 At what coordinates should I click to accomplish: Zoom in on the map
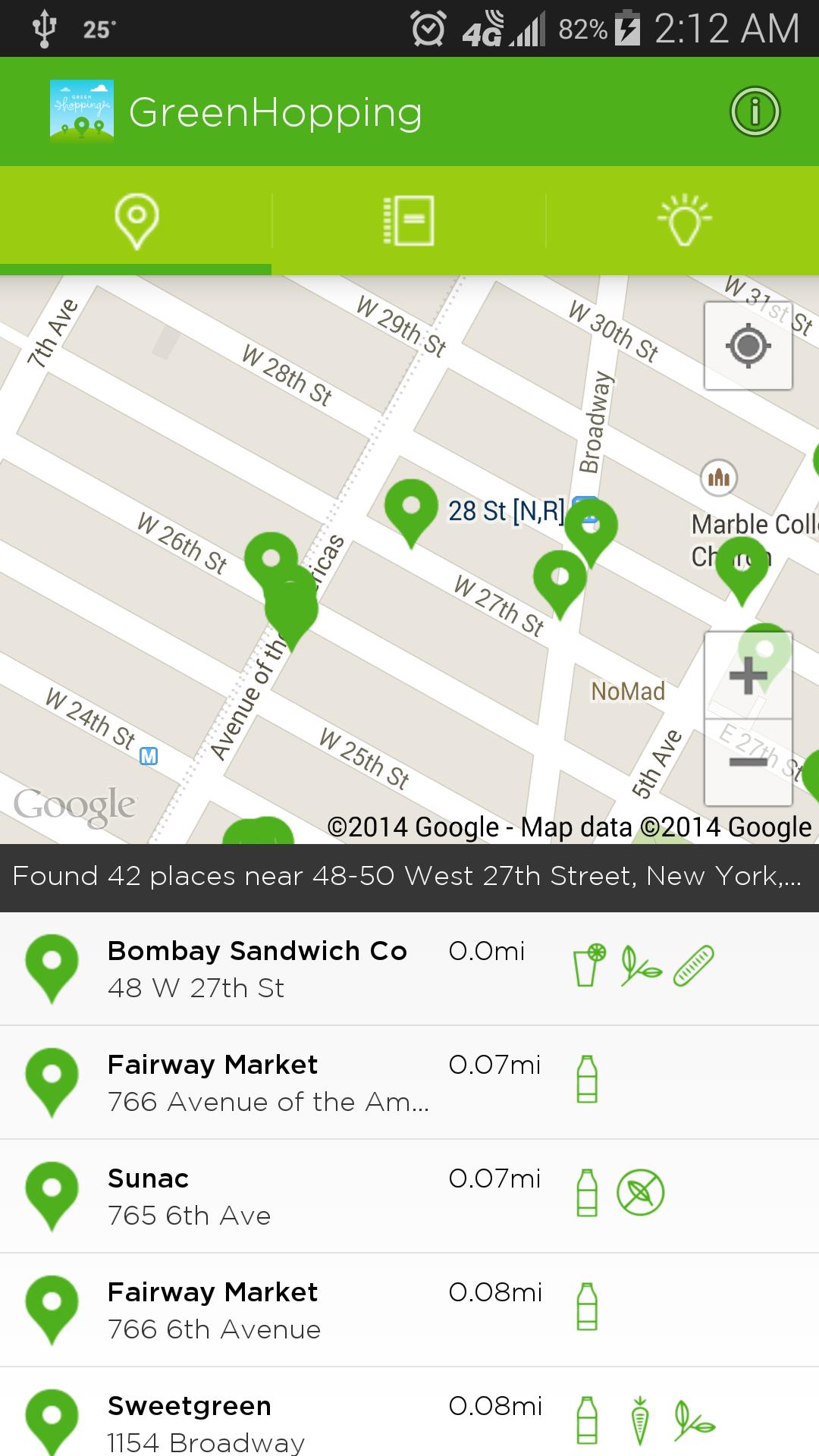pyautogui.click(x=748, y=675)
